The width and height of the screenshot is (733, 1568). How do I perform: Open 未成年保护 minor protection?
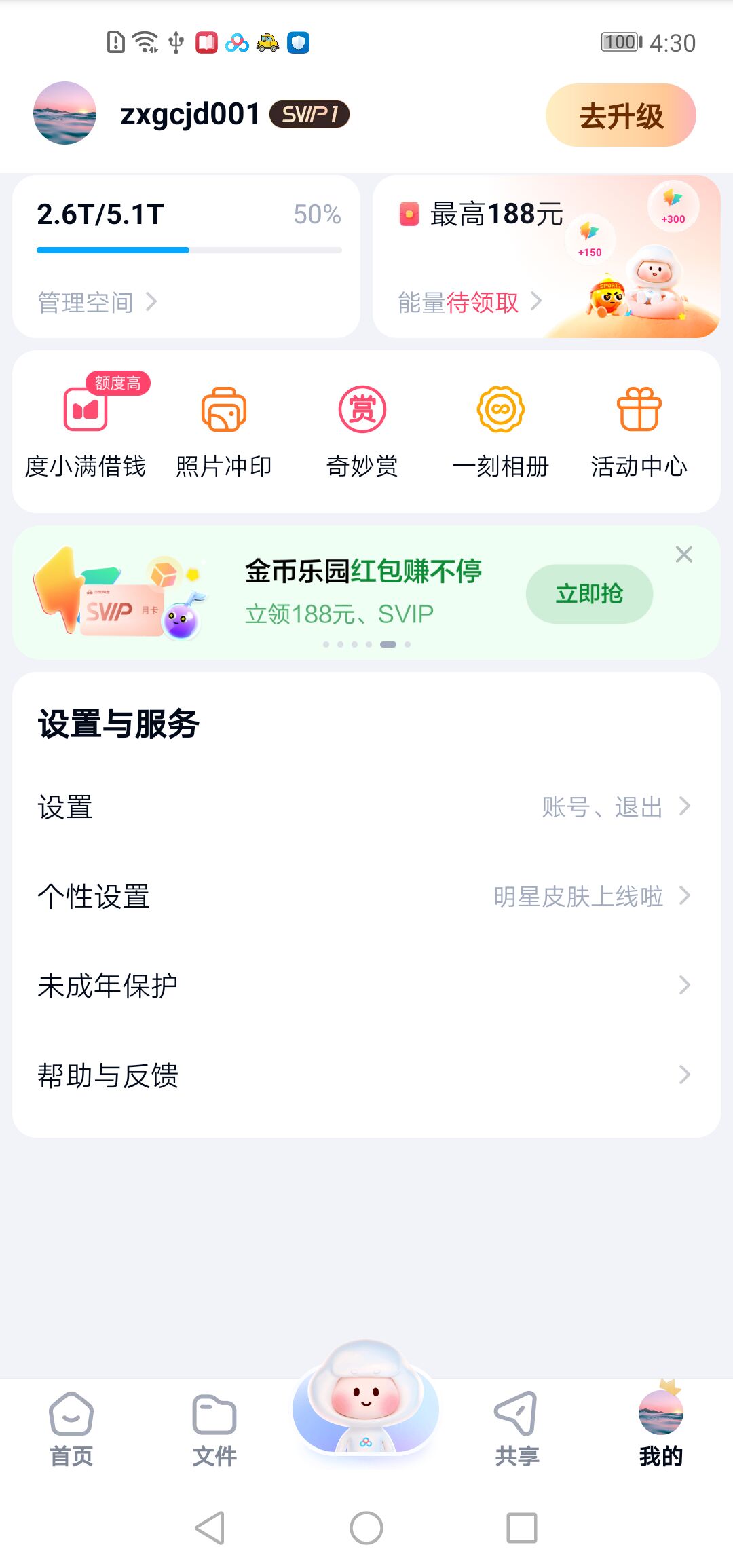[365, 986]
